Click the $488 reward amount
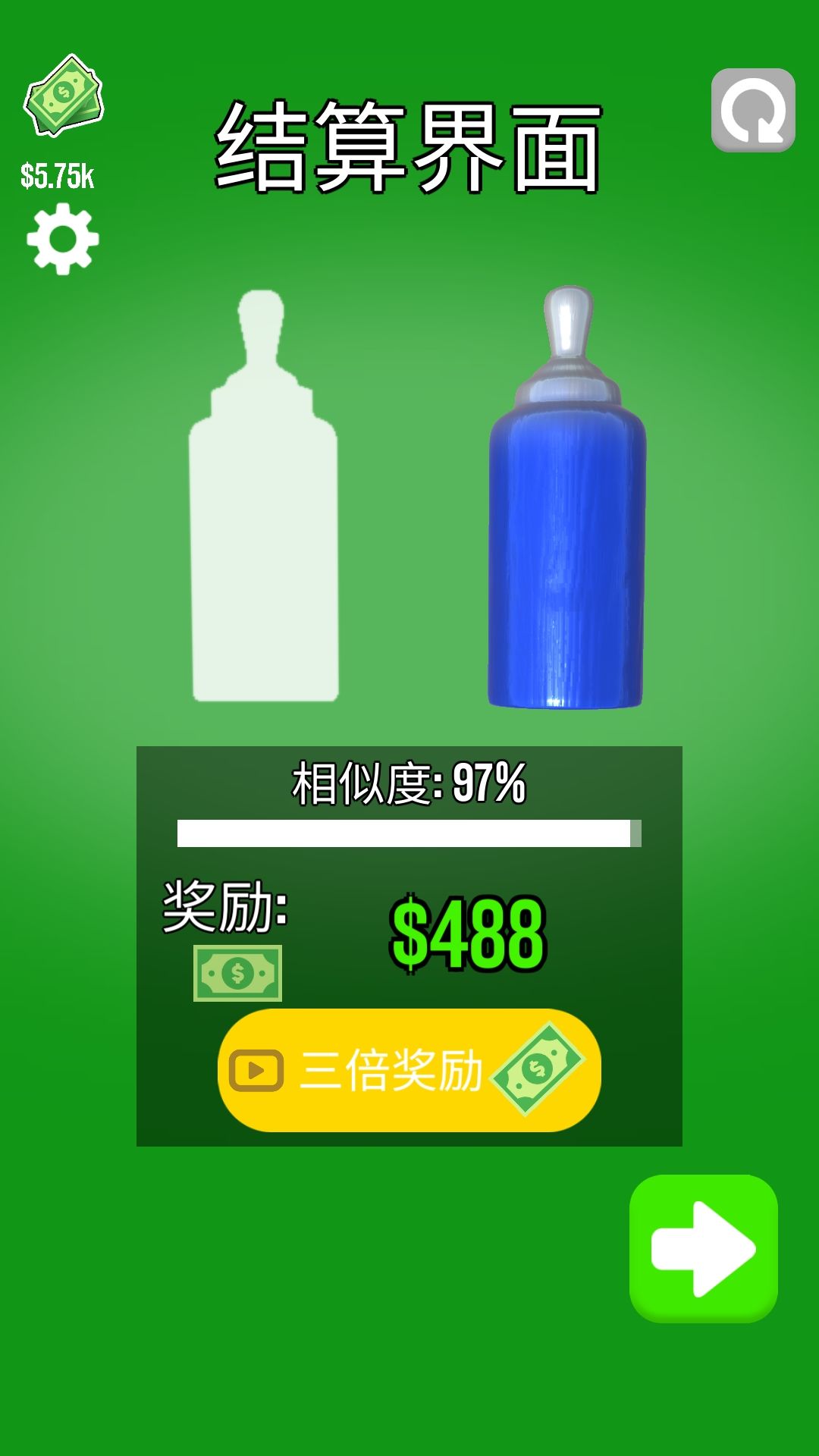The width and height of the screenshot is (819, 1456). pos(468,934)
